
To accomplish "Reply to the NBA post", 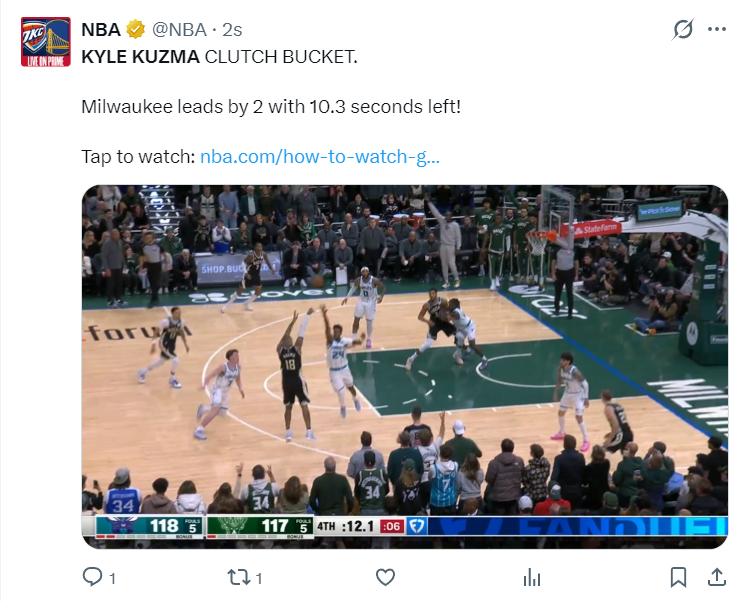I will click(x=92, y=577).
